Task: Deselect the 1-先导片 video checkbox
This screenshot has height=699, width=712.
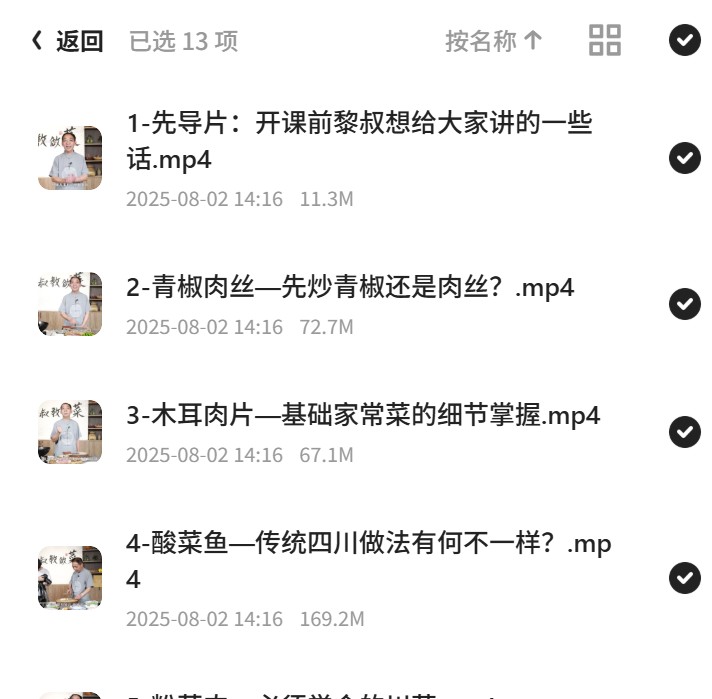Action: (x=684, y=158)
